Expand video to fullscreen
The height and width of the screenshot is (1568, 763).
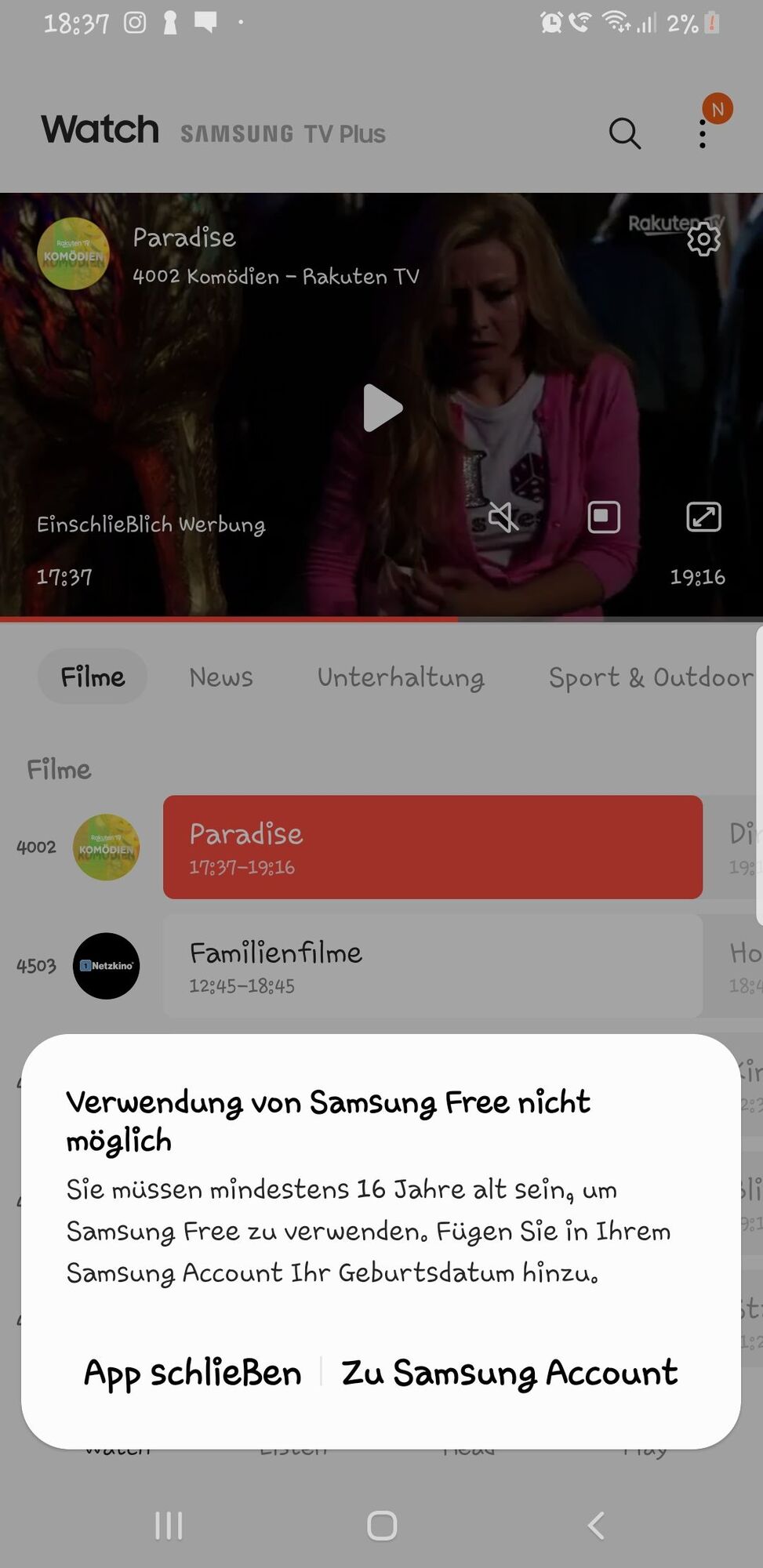pyautogui.click(x=703, y=517)
